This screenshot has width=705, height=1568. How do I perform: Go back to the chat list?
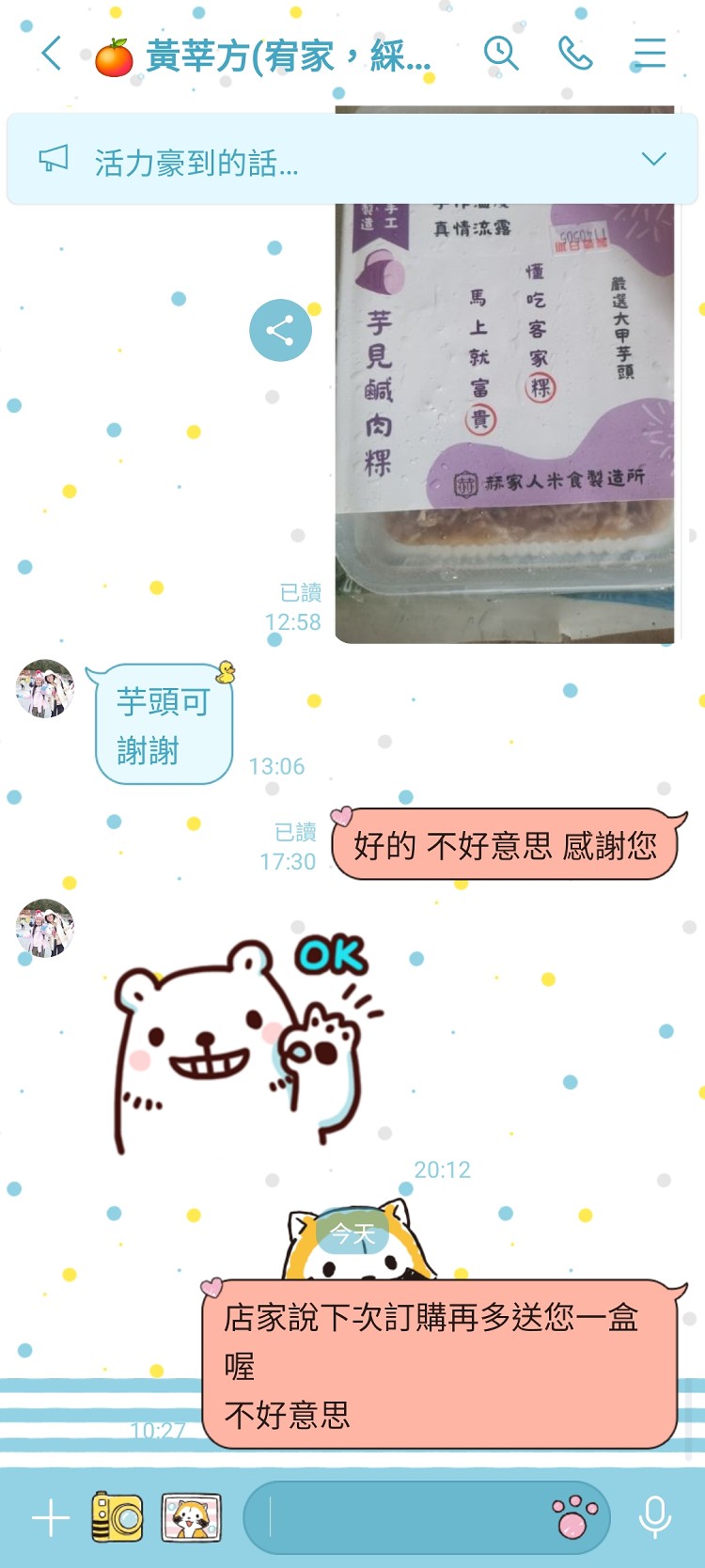(52, 54)
